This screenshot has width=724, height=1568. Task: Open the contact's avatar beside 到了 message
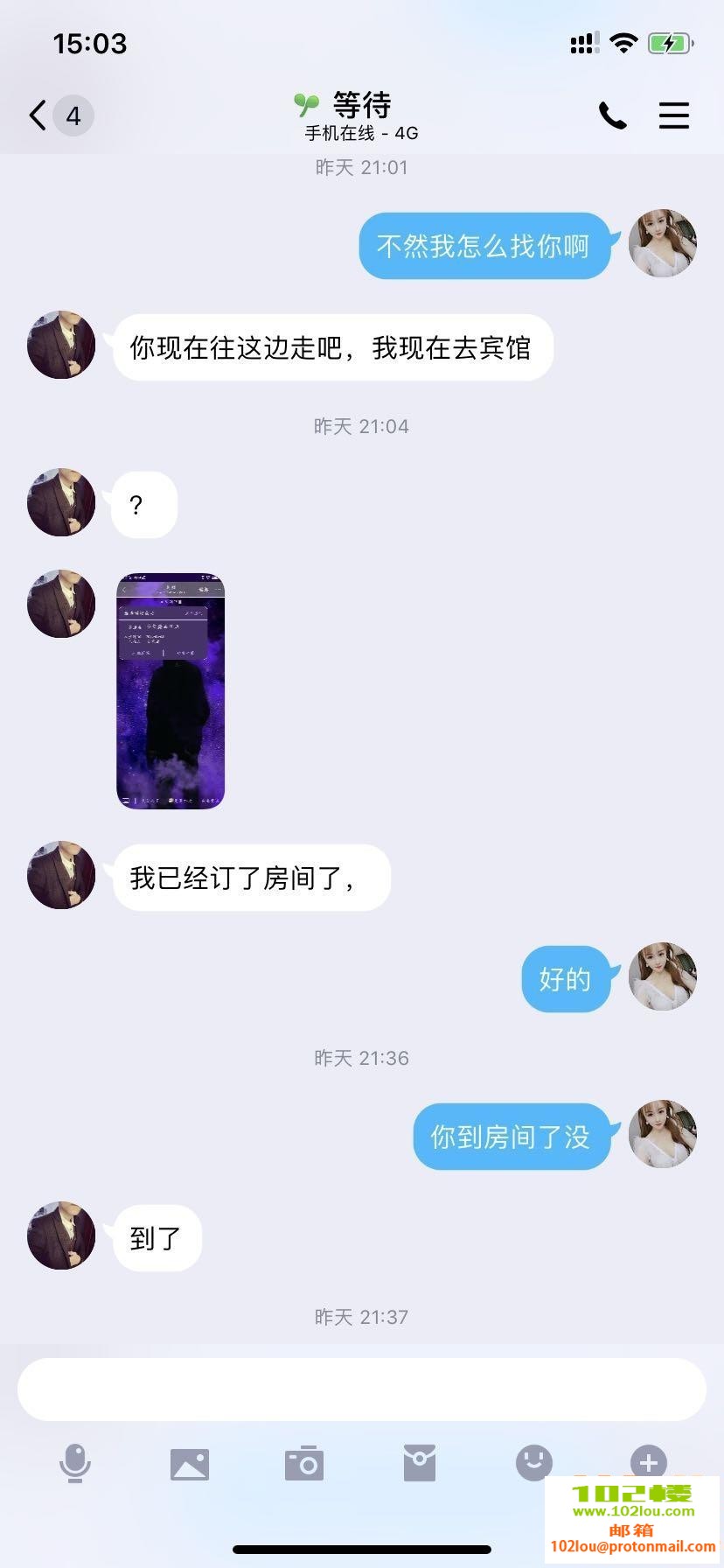coord(61,1235)
